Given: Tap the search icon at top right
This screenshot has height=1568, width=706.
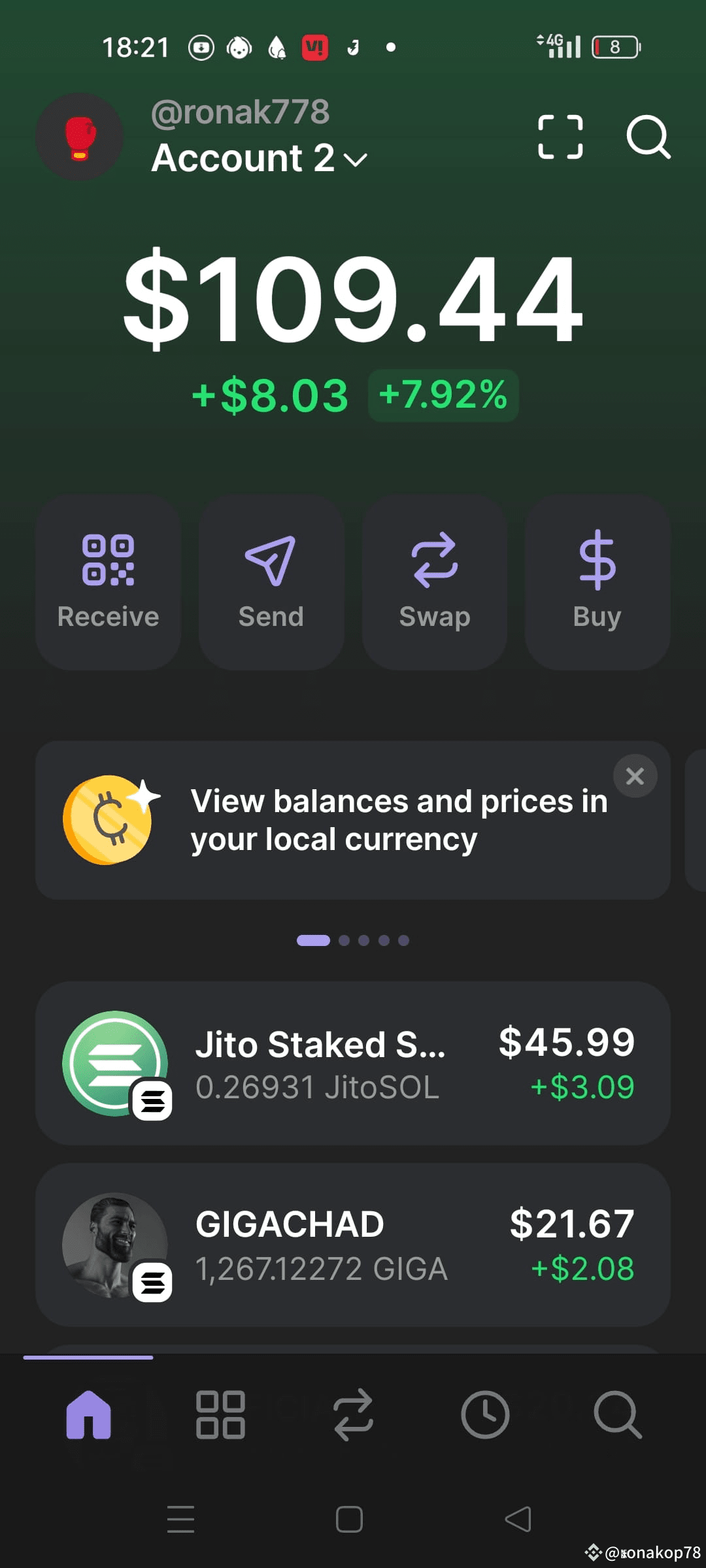Looking at the screenshot, I should tap(648, 137).
